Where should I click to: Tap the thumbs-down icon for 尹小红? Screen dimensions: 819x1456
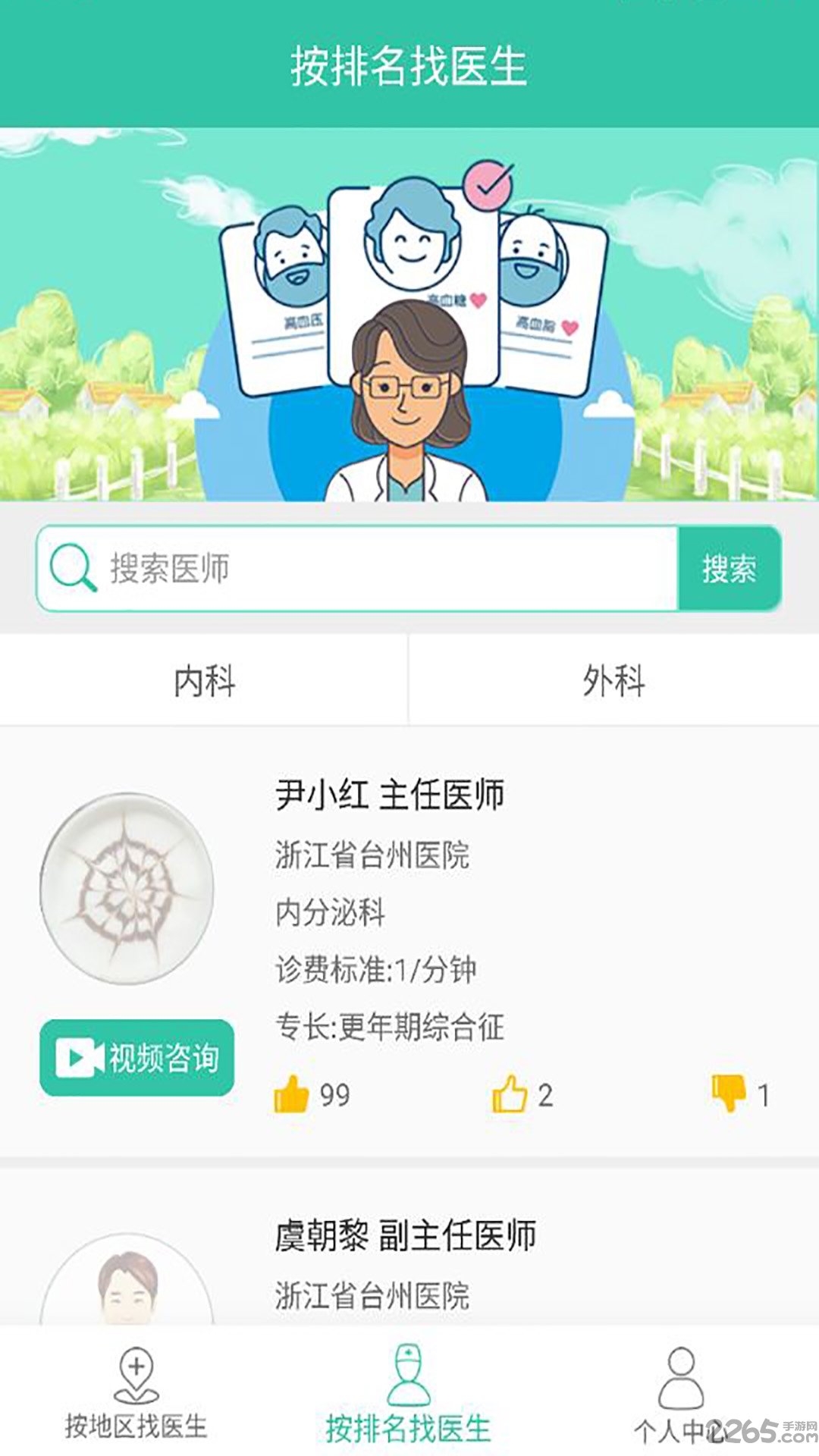[729, 1094]
